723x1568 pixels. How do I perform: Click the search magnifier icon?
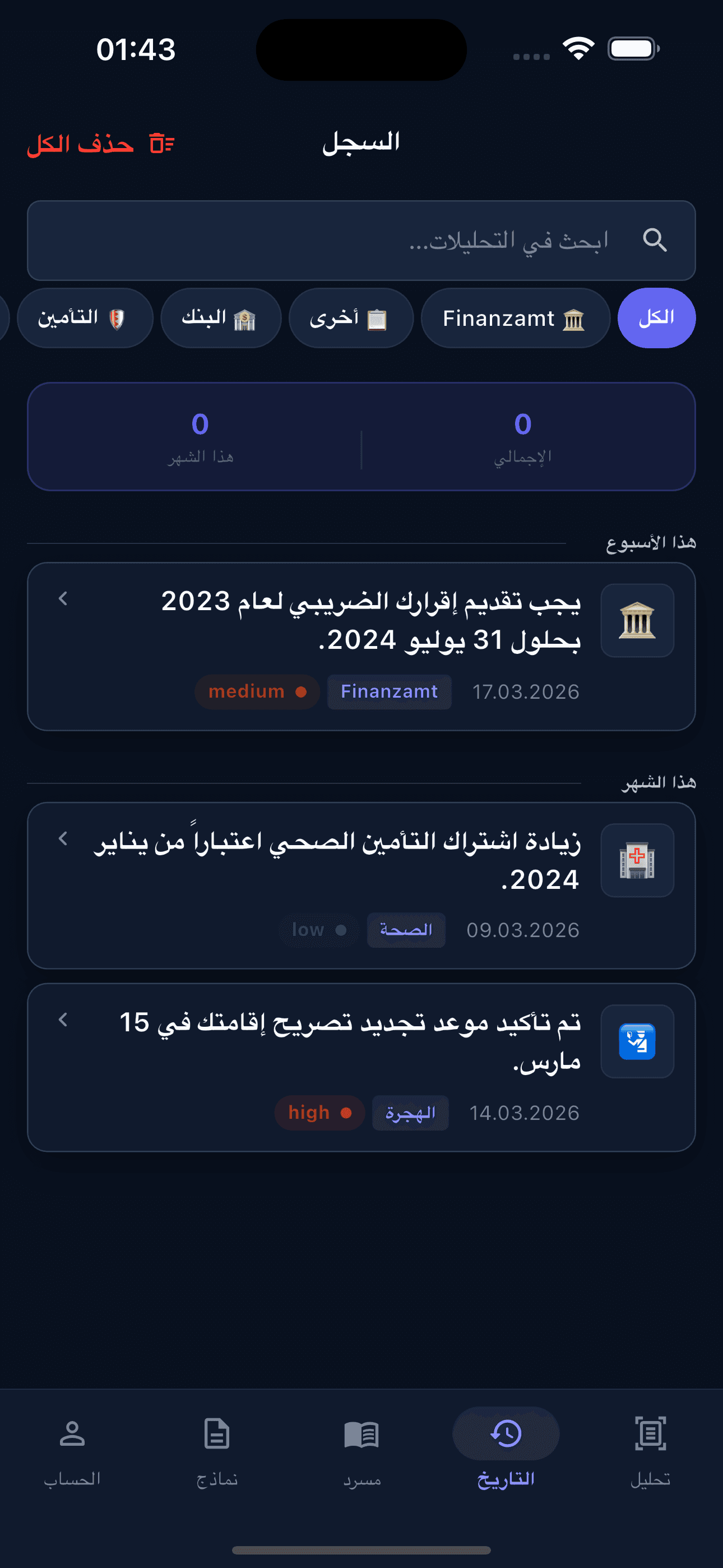(x=655, y=241)
